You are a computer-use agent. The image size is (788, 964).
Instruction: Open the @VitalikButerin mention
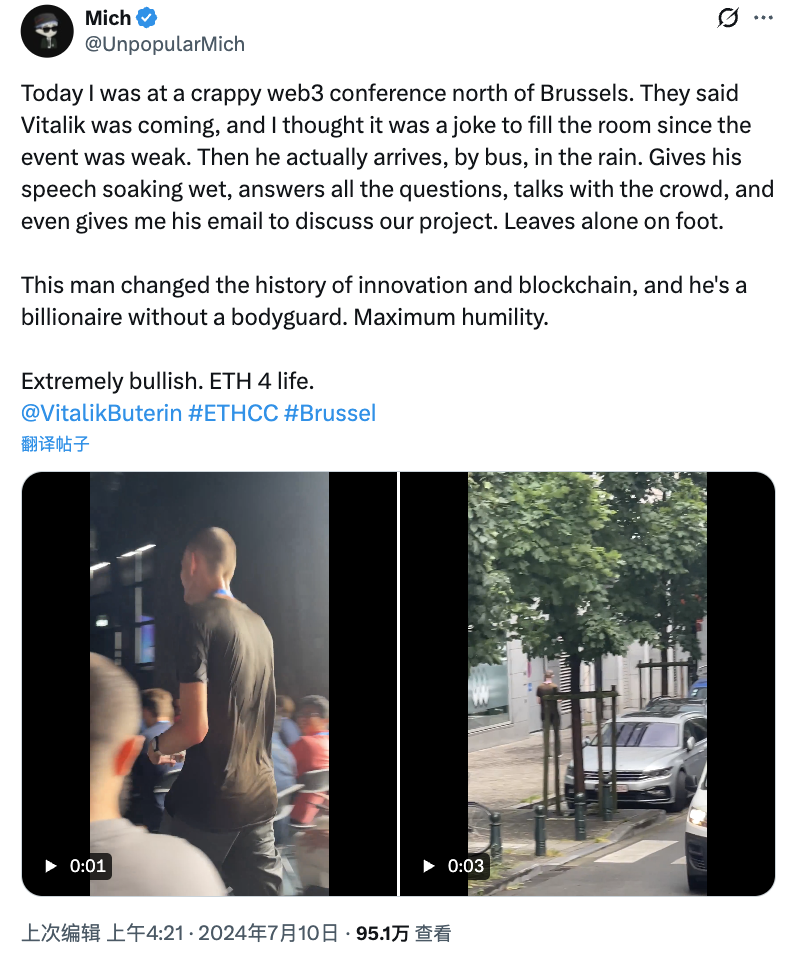coord(101,412)
